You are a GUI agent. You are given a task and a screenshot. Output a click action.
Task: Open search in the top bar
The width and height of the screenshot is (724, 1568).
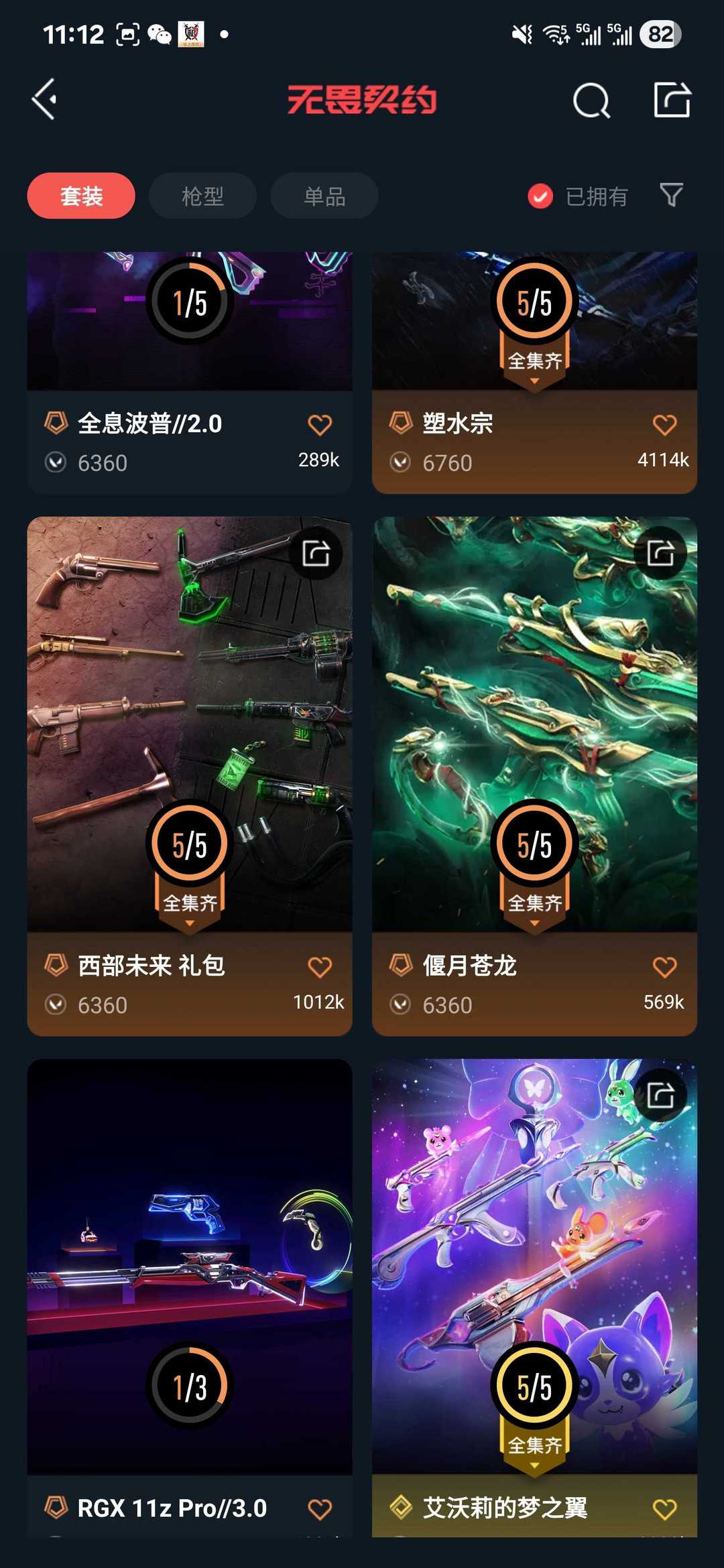point(592,101)
